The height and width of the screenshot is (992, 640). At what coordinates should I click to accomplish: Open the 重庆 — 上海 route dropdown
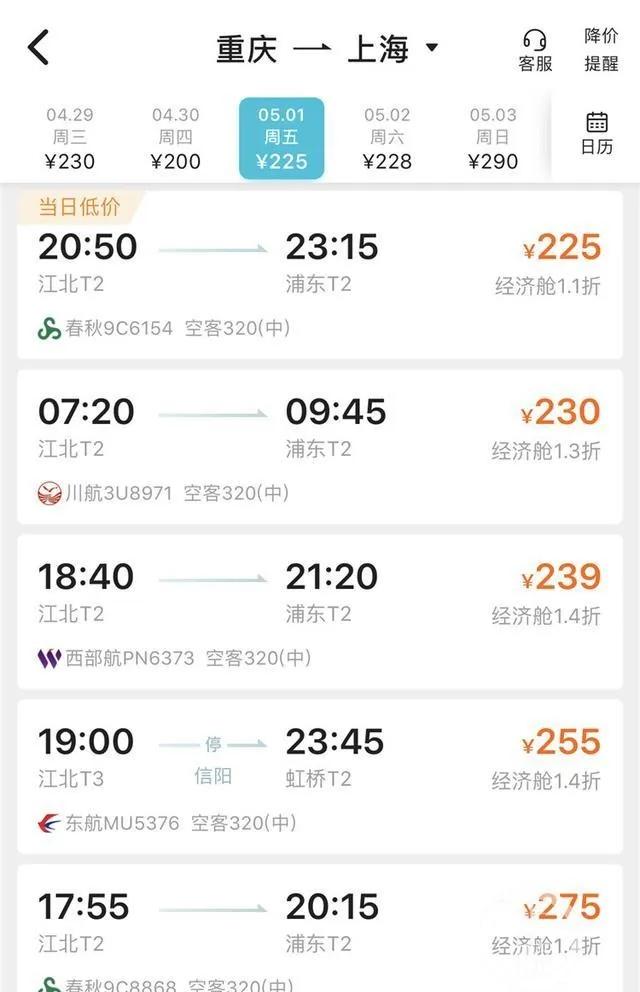pos(327,48)
